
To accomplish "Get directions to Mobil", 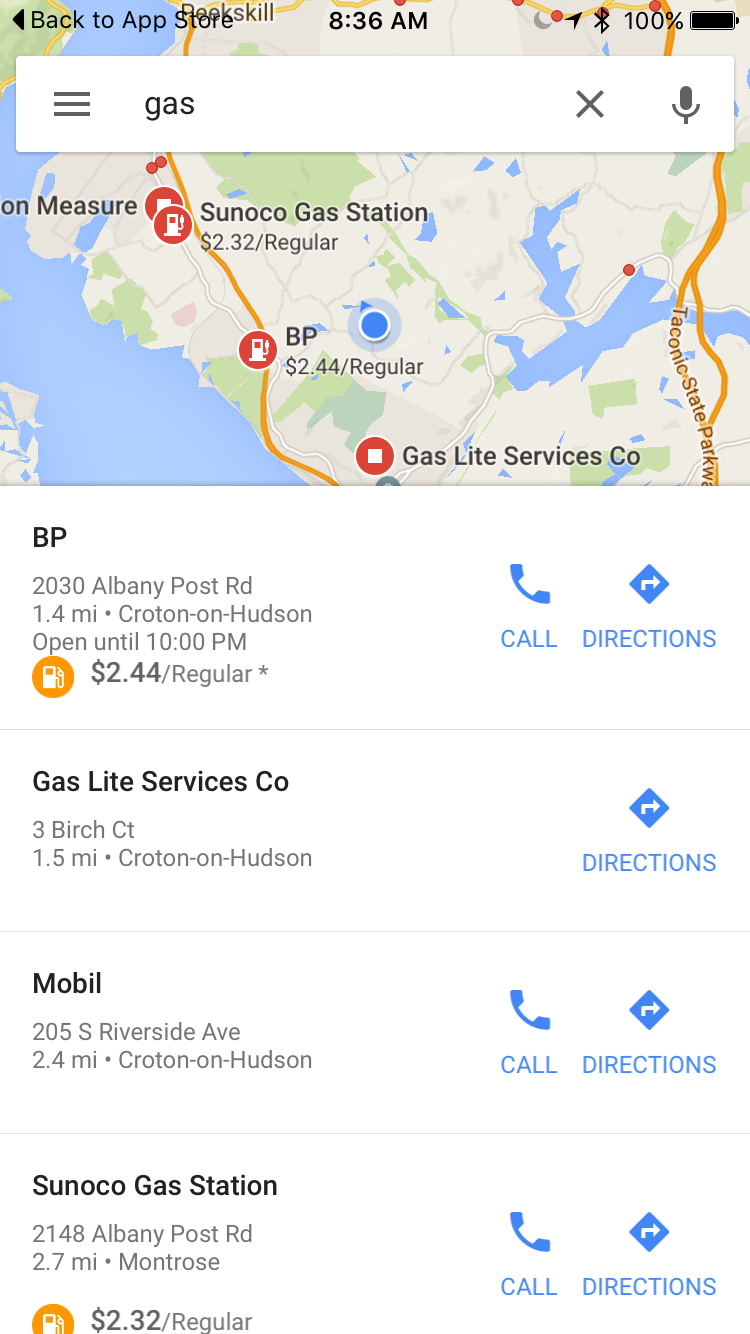I will tap(649, 1031).
